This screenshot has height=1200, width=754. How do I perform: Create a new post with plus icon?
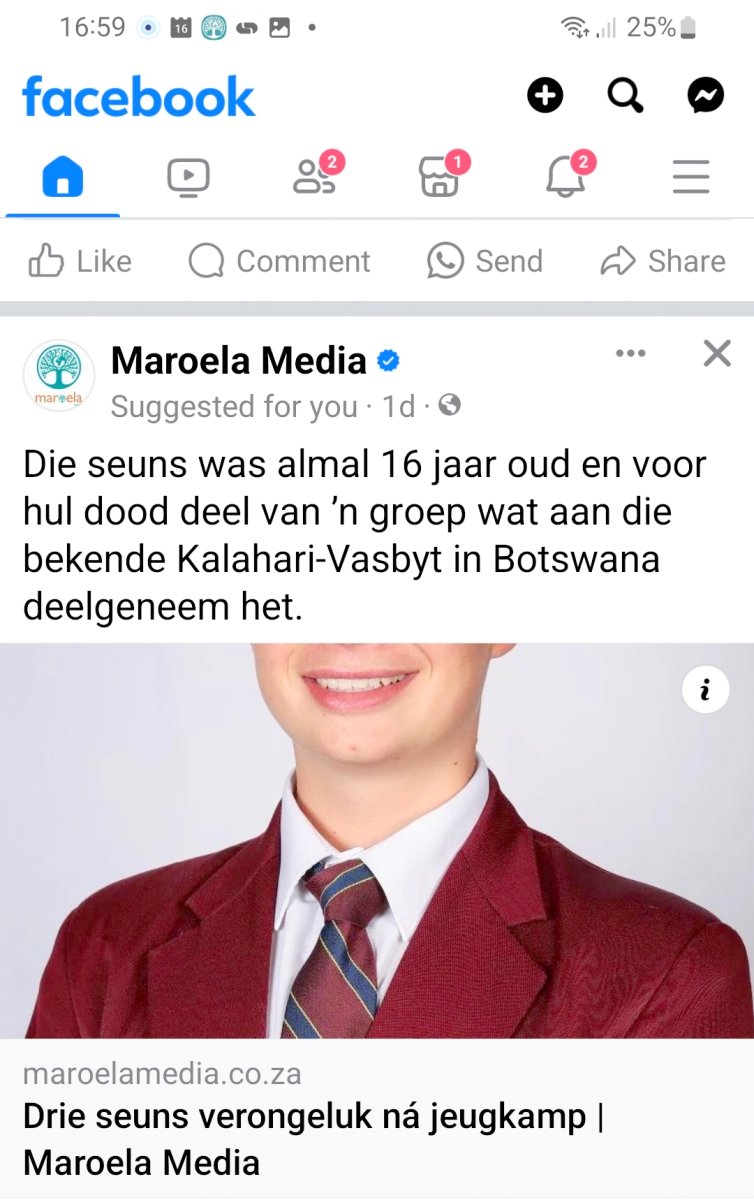545,96
